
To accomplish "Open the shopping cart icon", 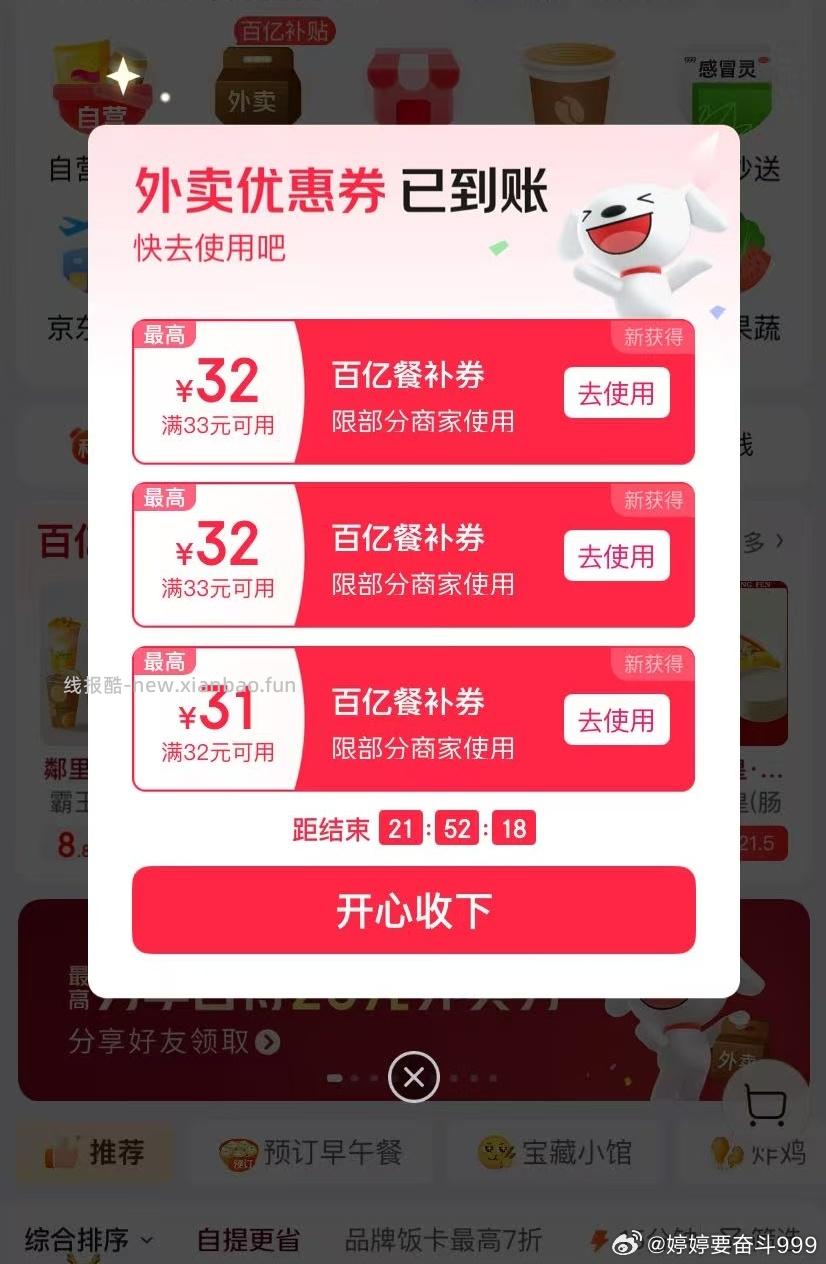I will 767,1103.
